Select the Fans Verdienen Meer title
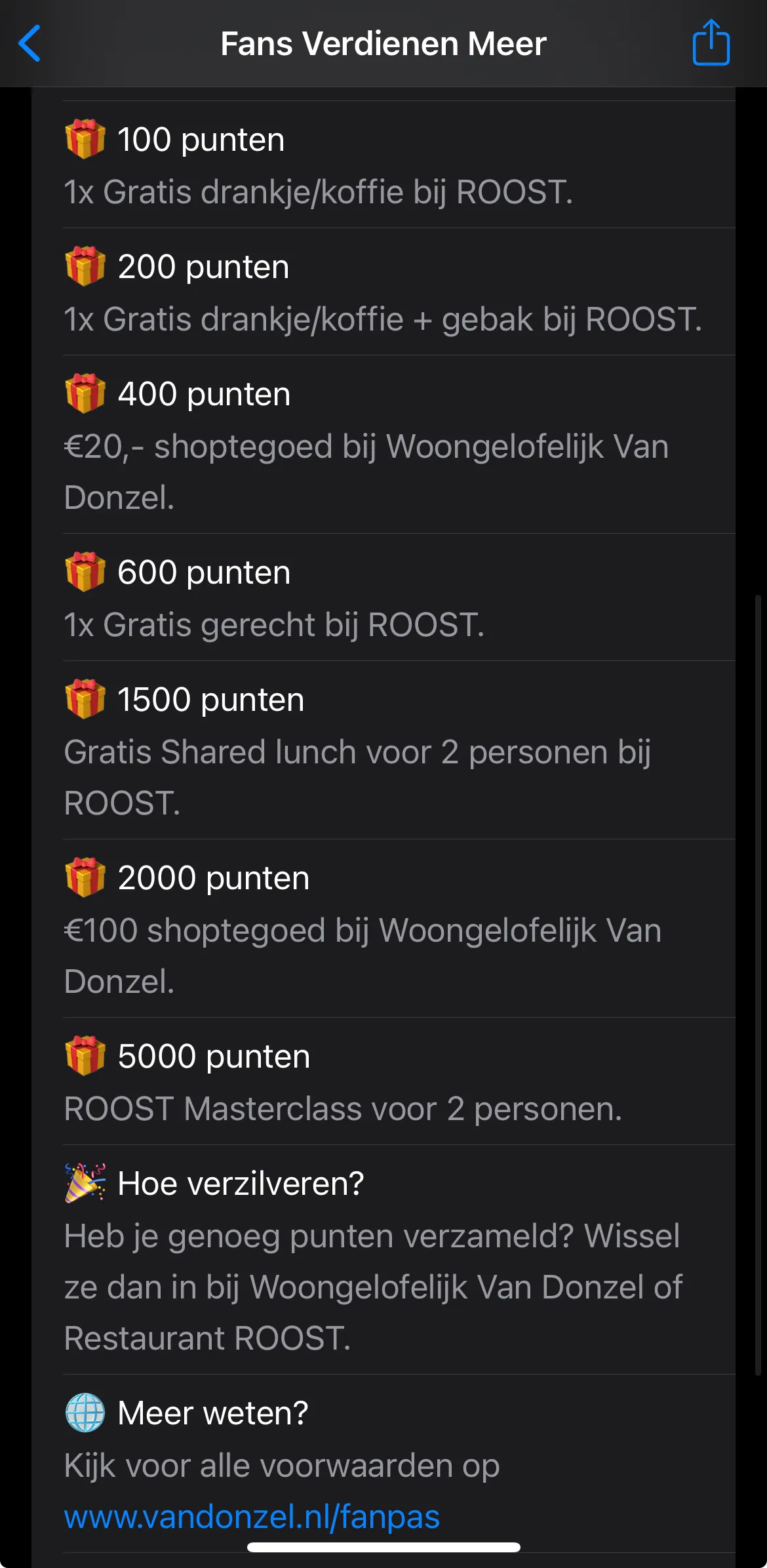Image resolution: width=767 pixels, height=1568 pixels. 383,43
